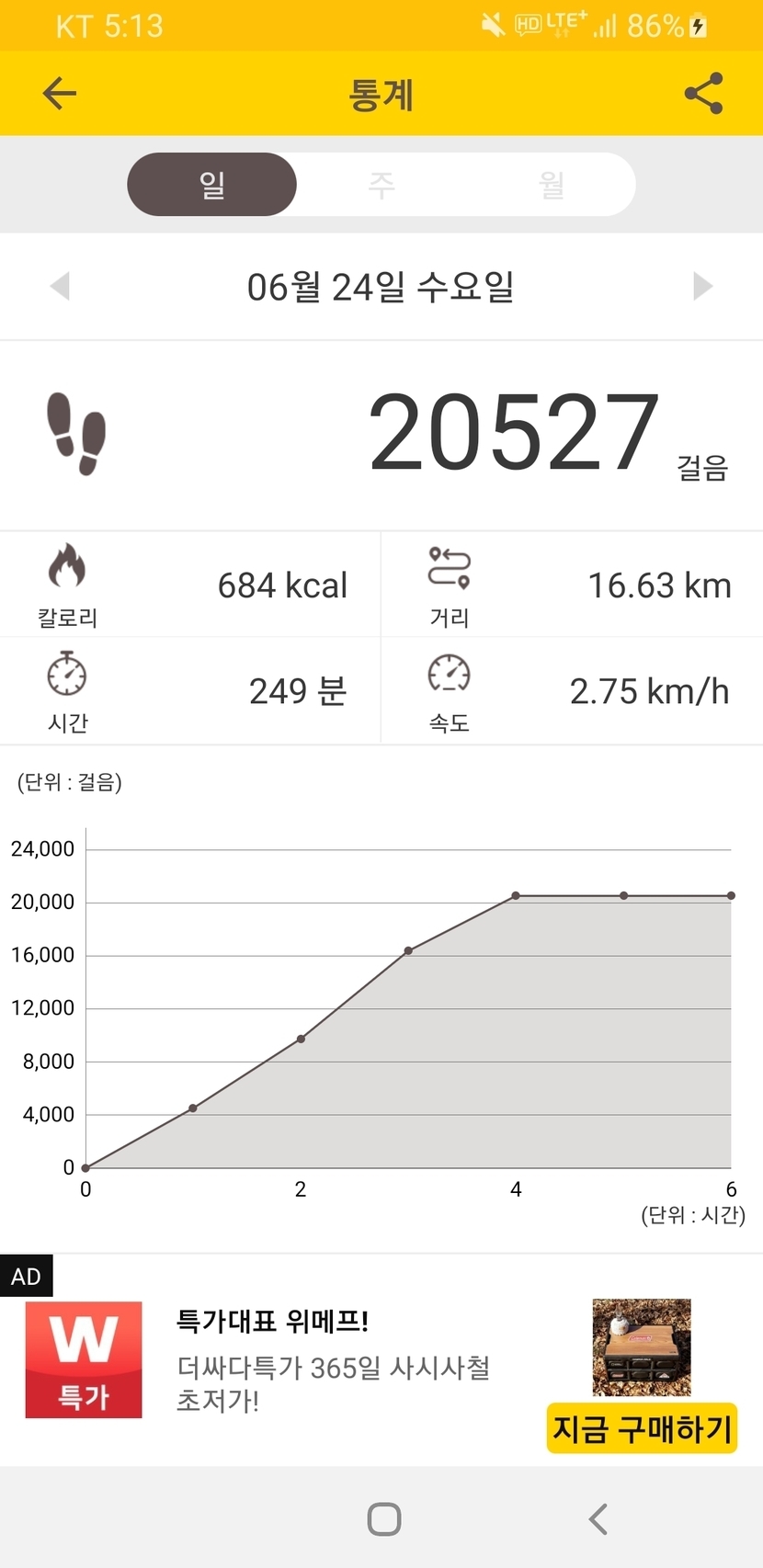763x1568 pixels.
Task: Select the 일 (day) tab
Action: click(211, 185)
